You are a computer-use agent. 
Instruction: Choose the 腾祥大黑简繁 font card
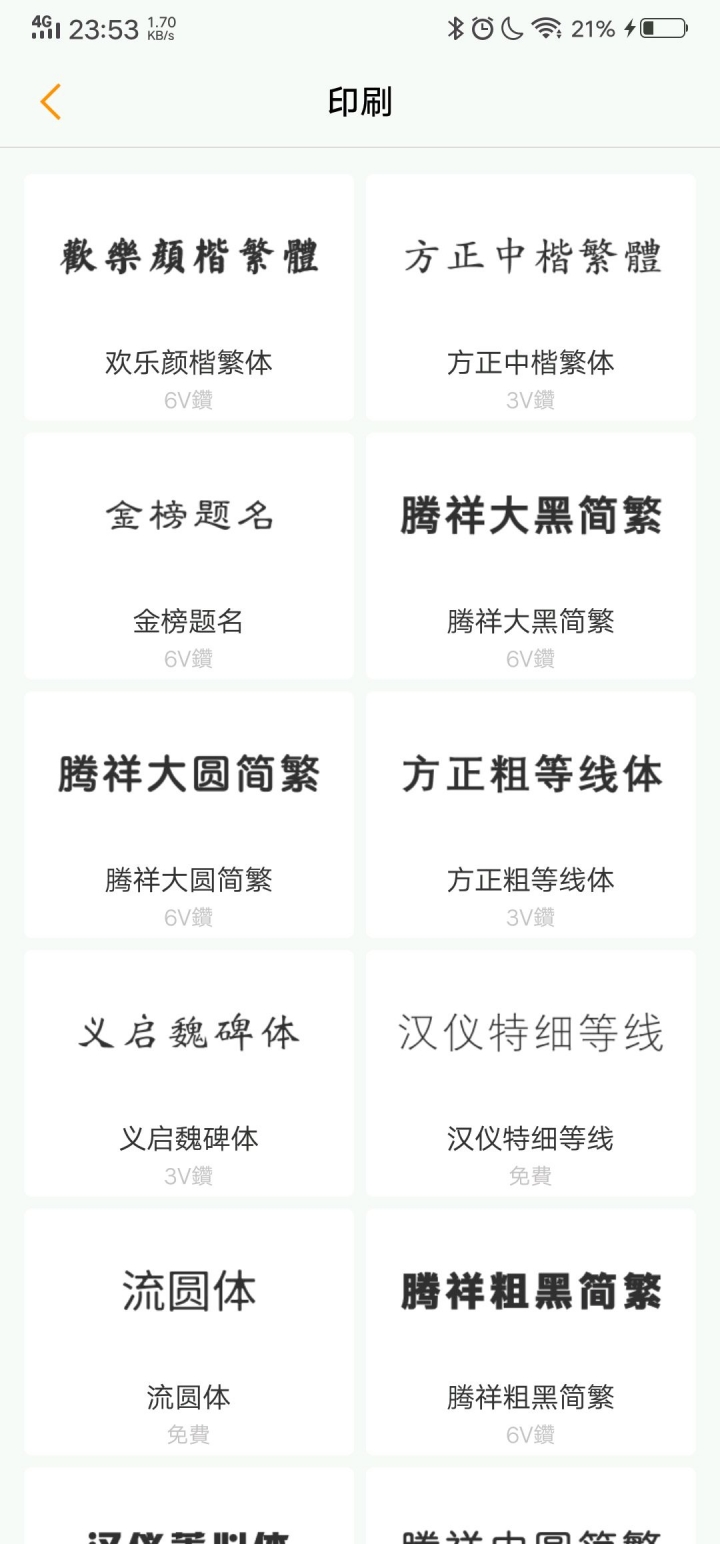(531, 556)
